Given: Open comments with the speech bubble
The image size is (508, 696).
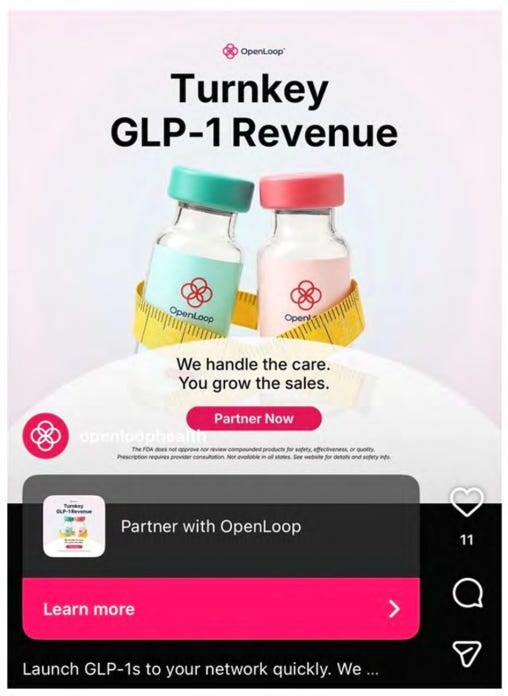Looking at the screenshot, I should pos(467,593).
